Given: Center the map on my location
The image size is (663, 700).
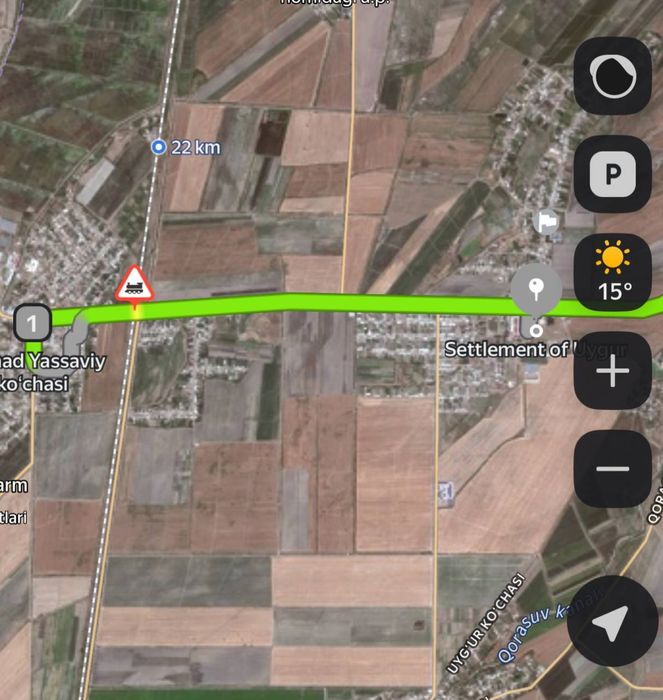Looking at the screenshot, I should point(611,624).
